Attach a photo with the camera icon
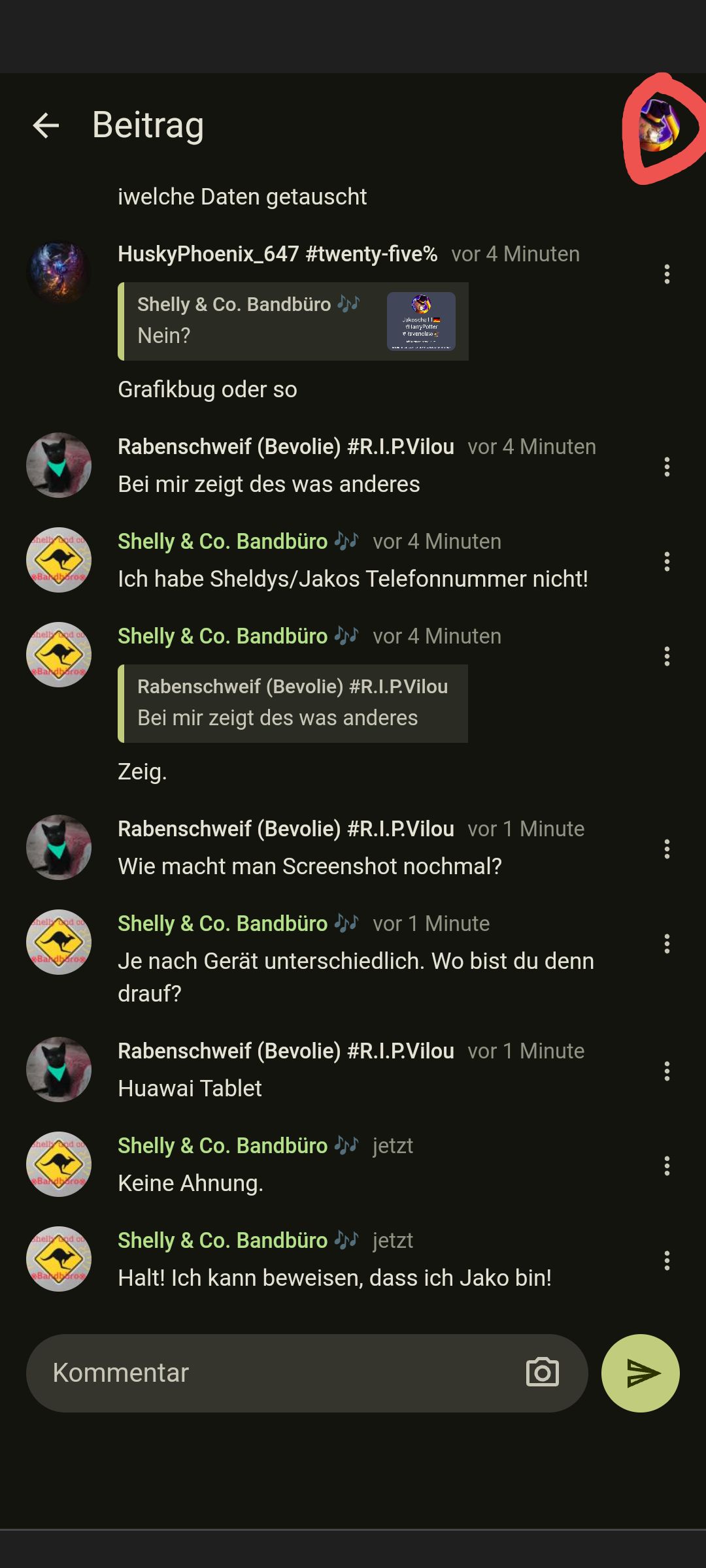 click(543, 1373)
